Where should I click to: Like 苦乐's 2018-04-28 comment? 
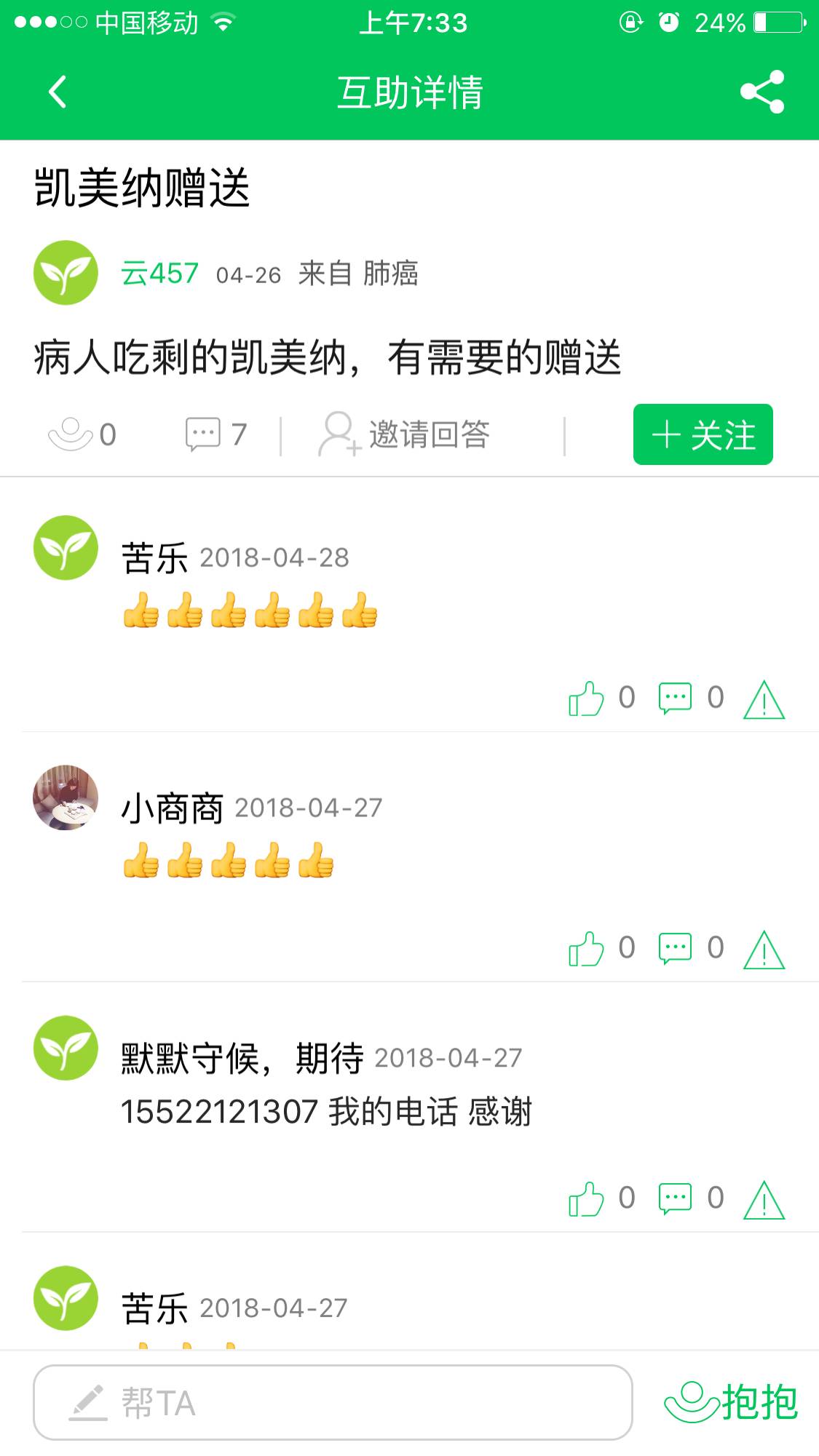point(587,699)
